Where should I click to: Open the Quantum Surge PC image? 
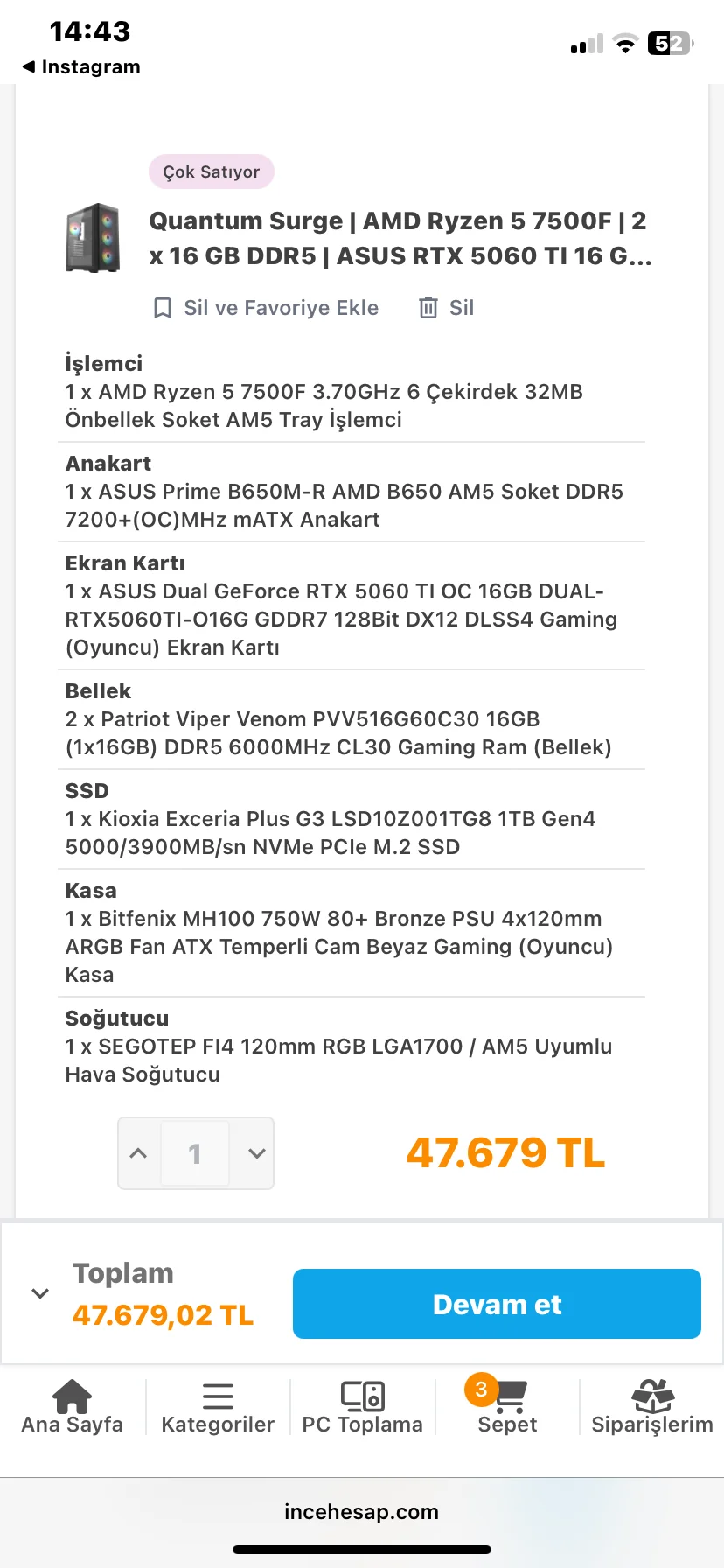tap(94, 238)
